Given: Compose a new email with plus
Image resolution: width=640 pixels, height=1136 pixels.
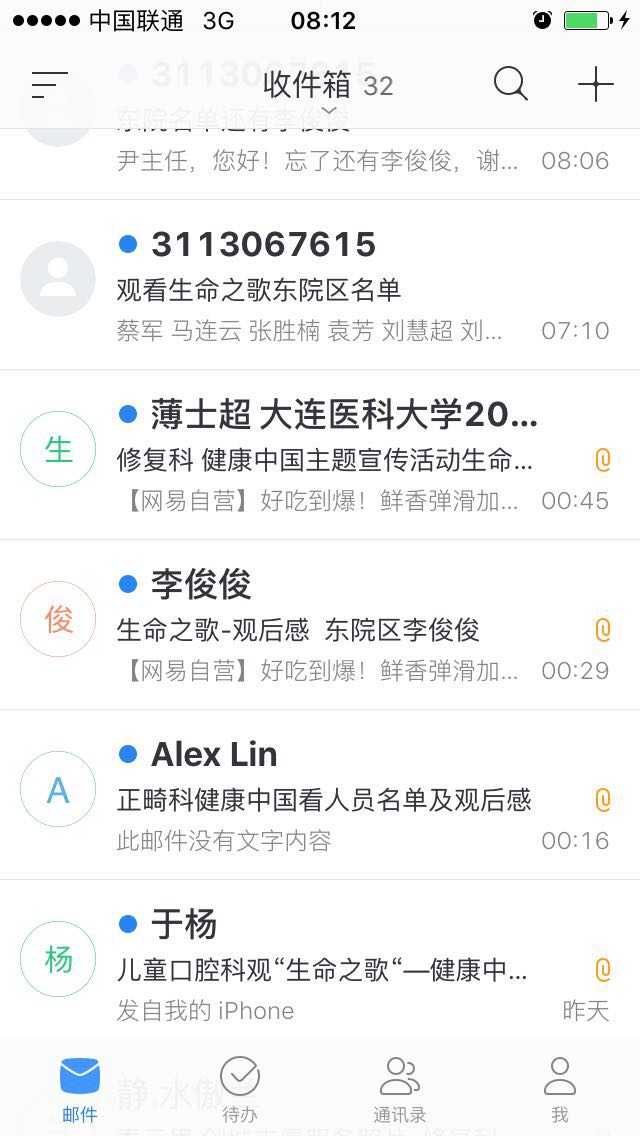Looking at the screenshot, I should click(596, 84).
